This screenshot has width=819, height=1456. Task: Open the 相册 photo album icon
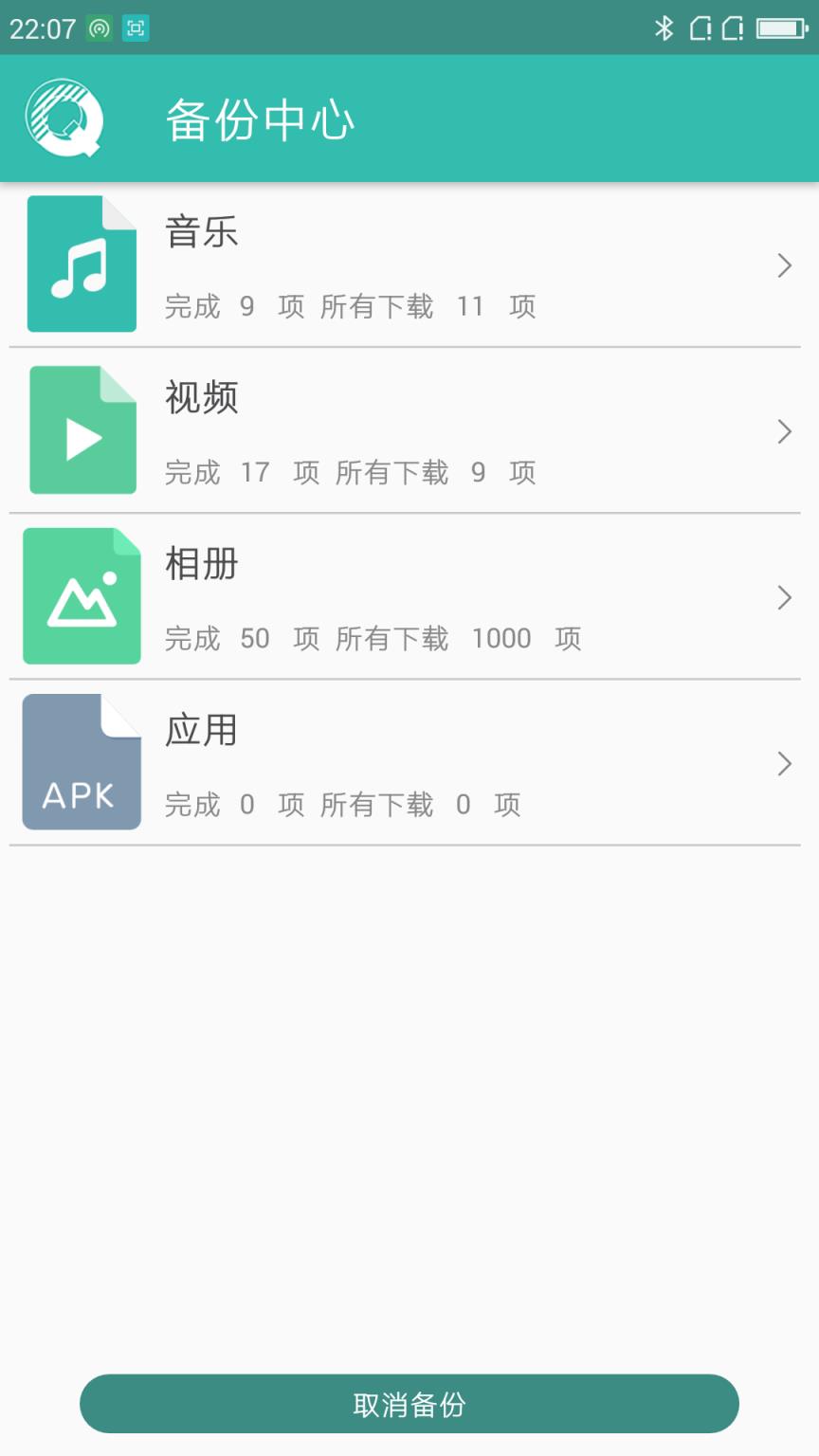coord(82,595)
